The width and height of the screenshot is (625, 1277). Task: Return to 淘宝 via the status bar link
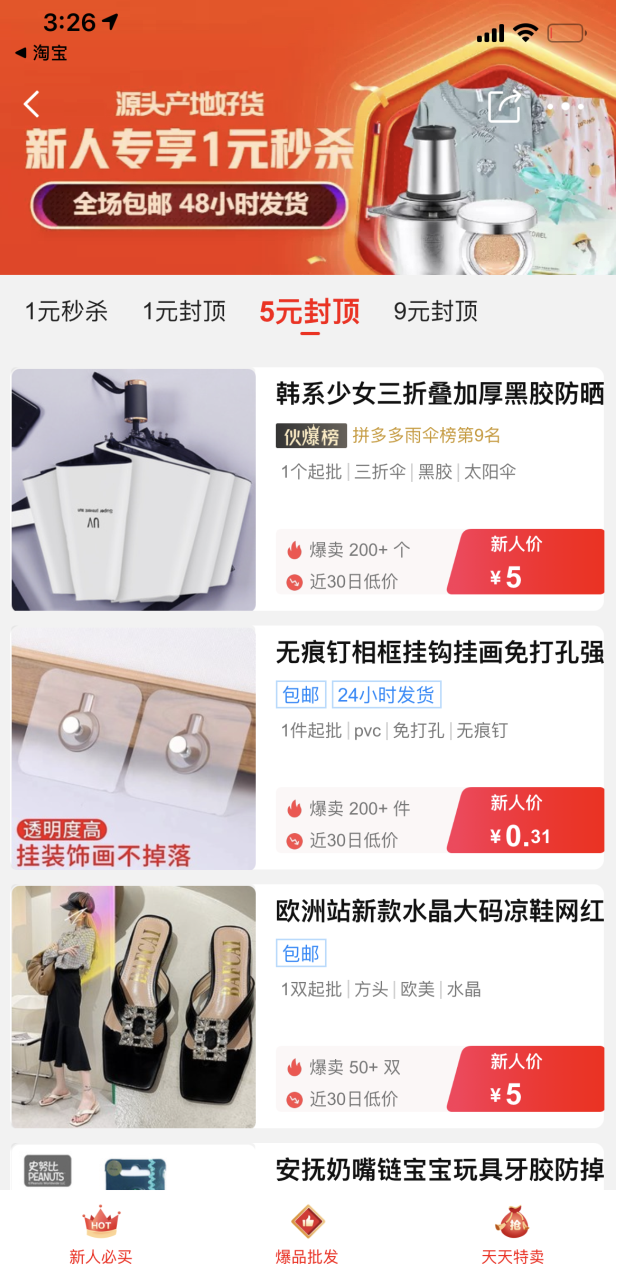(42, 52)
